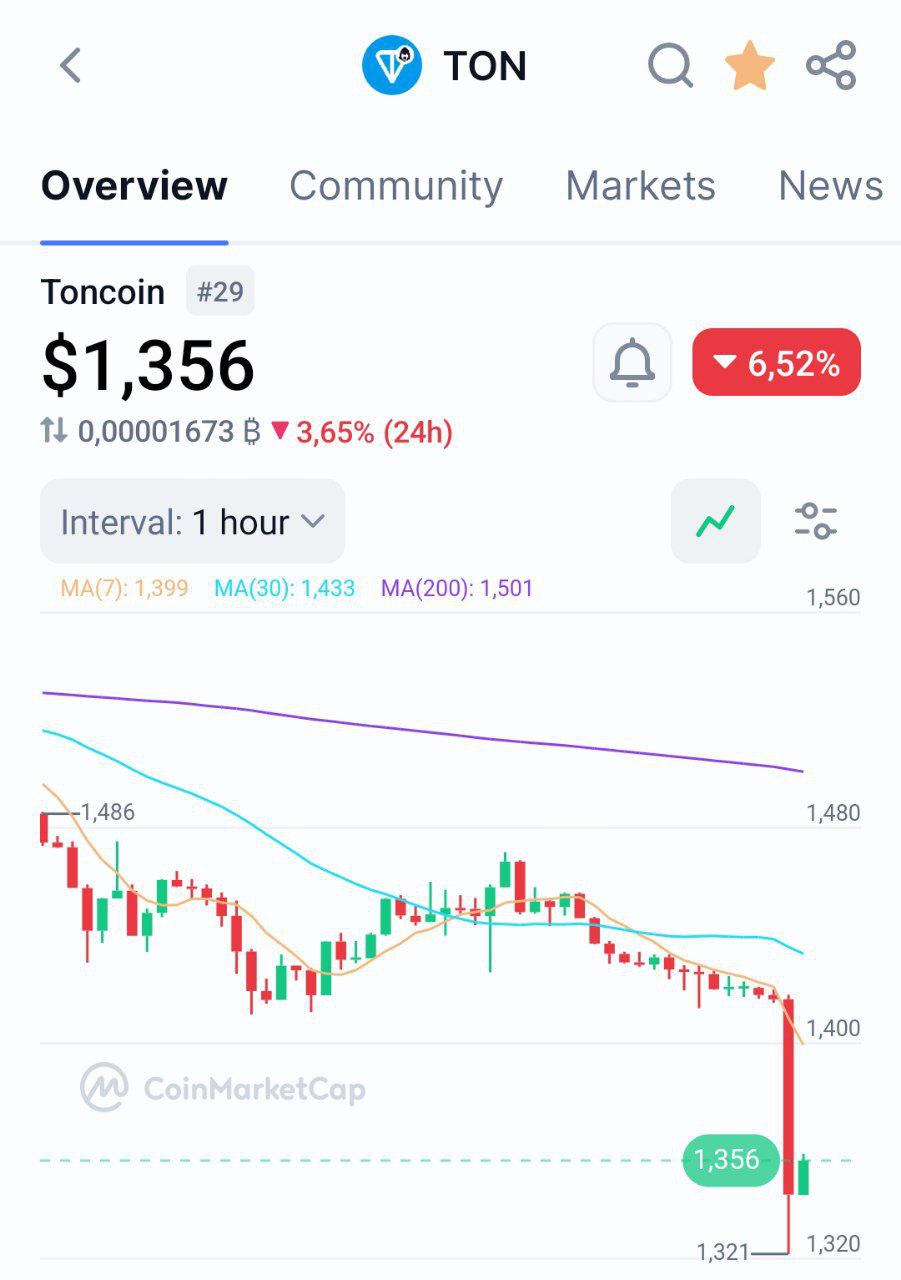Open search via the magnifier icon
901x1280 pixels.
pos(670,66)
